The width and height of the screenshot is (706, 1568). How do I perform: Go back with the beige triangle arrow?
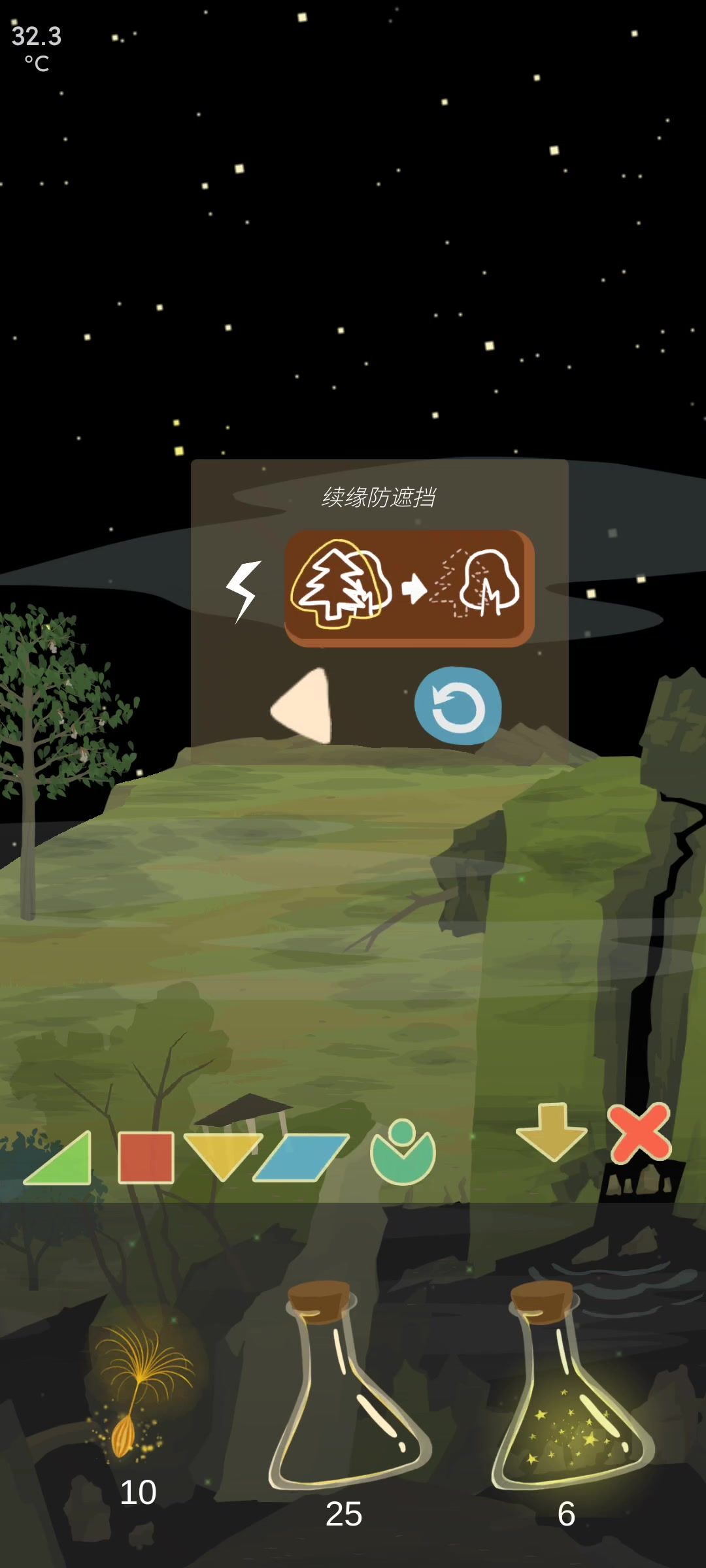click(304, 706)
